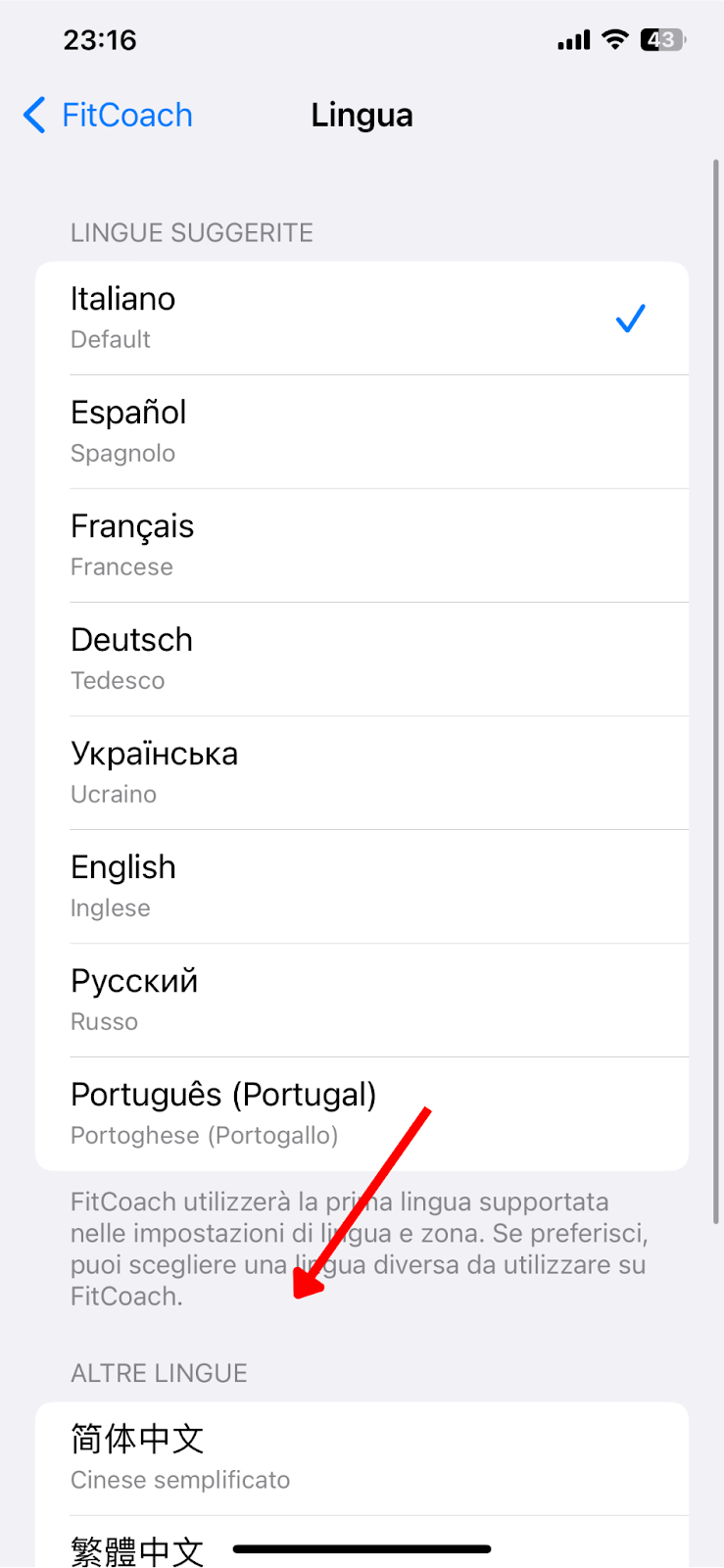Set language to Deutsch

(x=362, y=660)
